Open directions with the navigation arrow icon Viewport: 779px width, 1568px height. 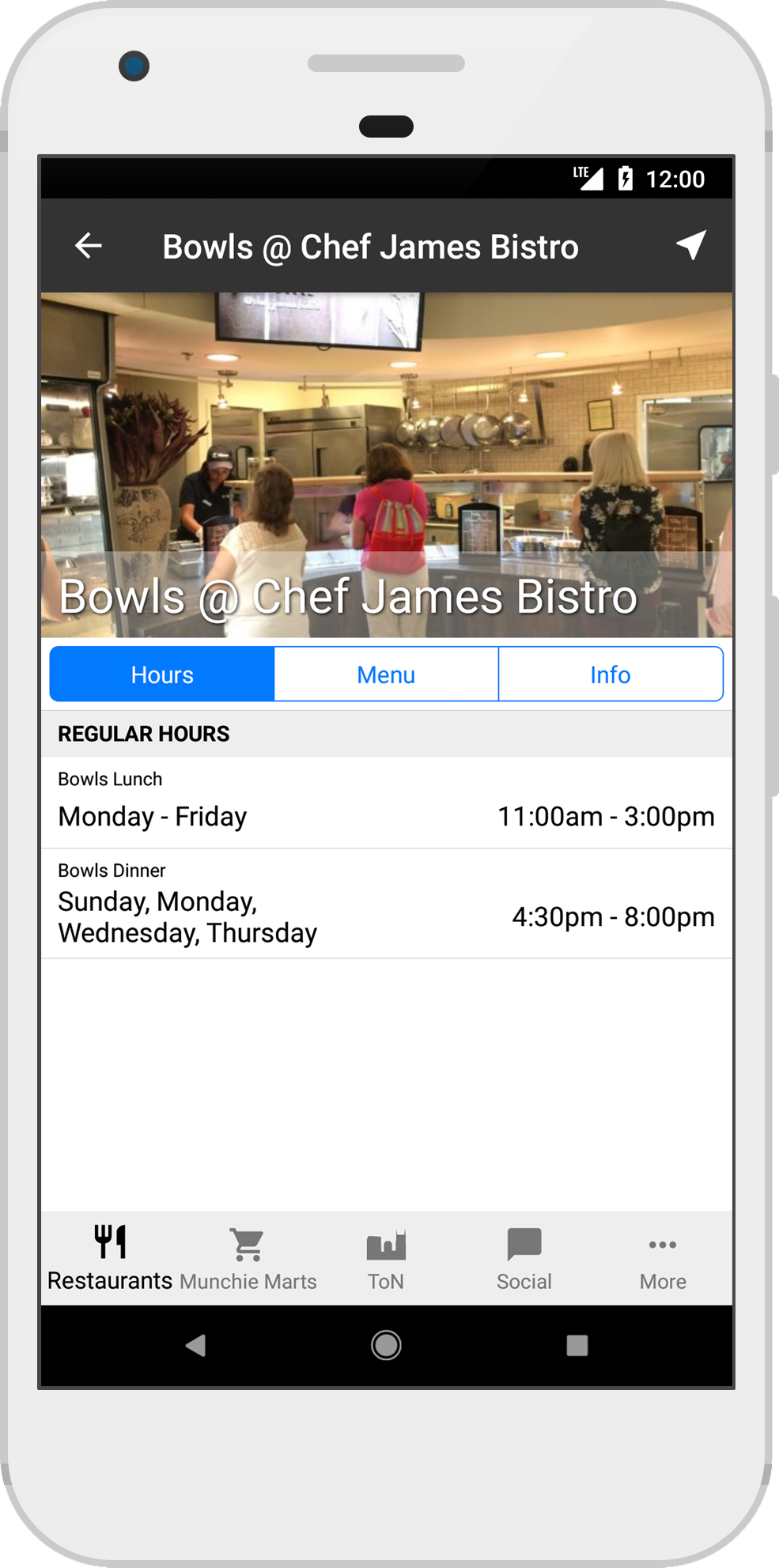[x=690, y=246]
